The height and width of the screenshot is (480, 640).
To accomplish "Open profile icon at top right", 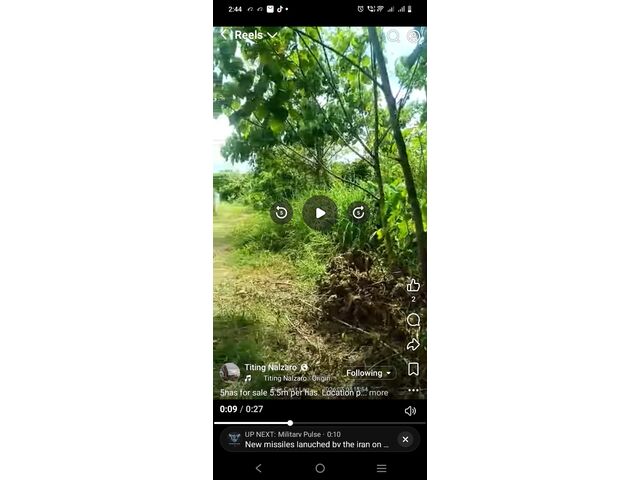I will point(413,36).
